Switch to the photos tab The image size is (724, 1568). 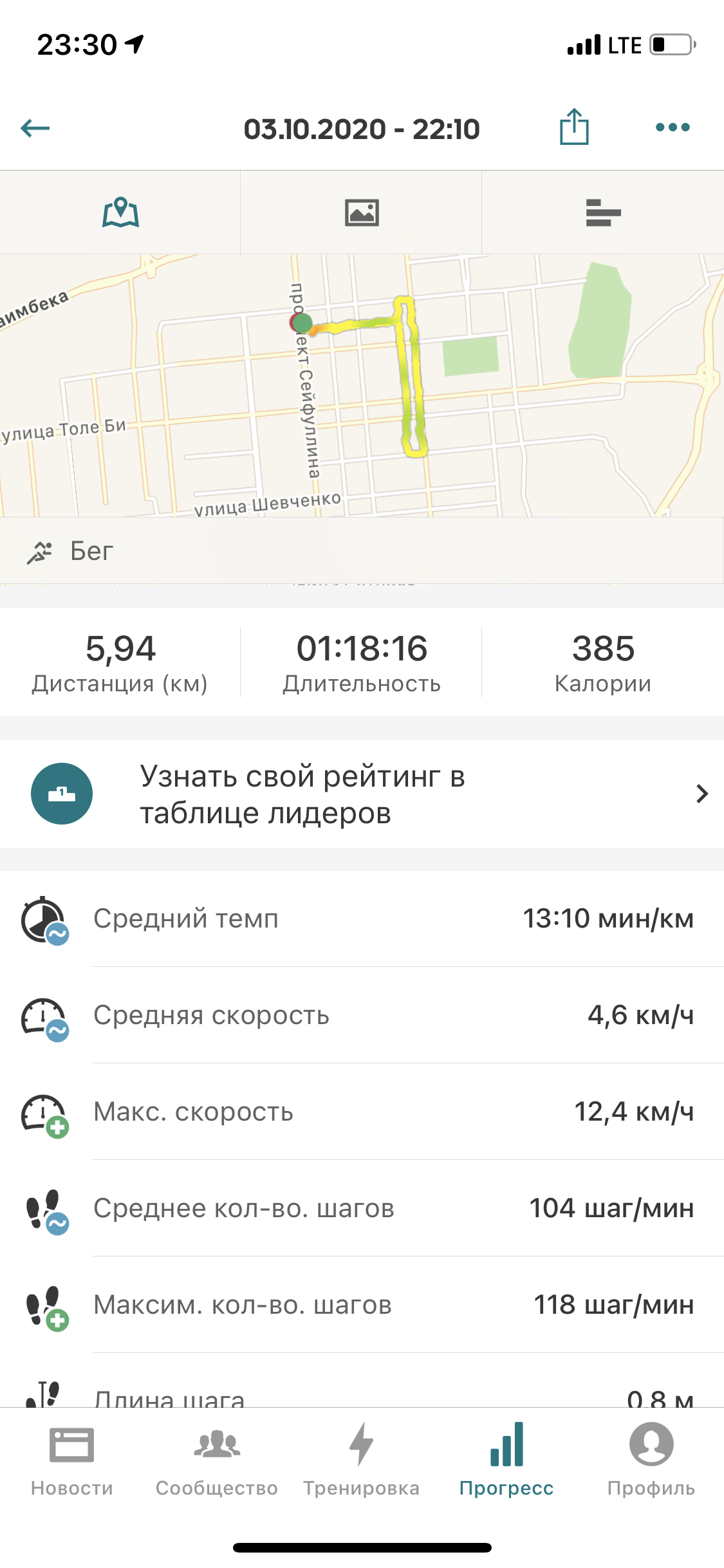click(x=362, y=212)
